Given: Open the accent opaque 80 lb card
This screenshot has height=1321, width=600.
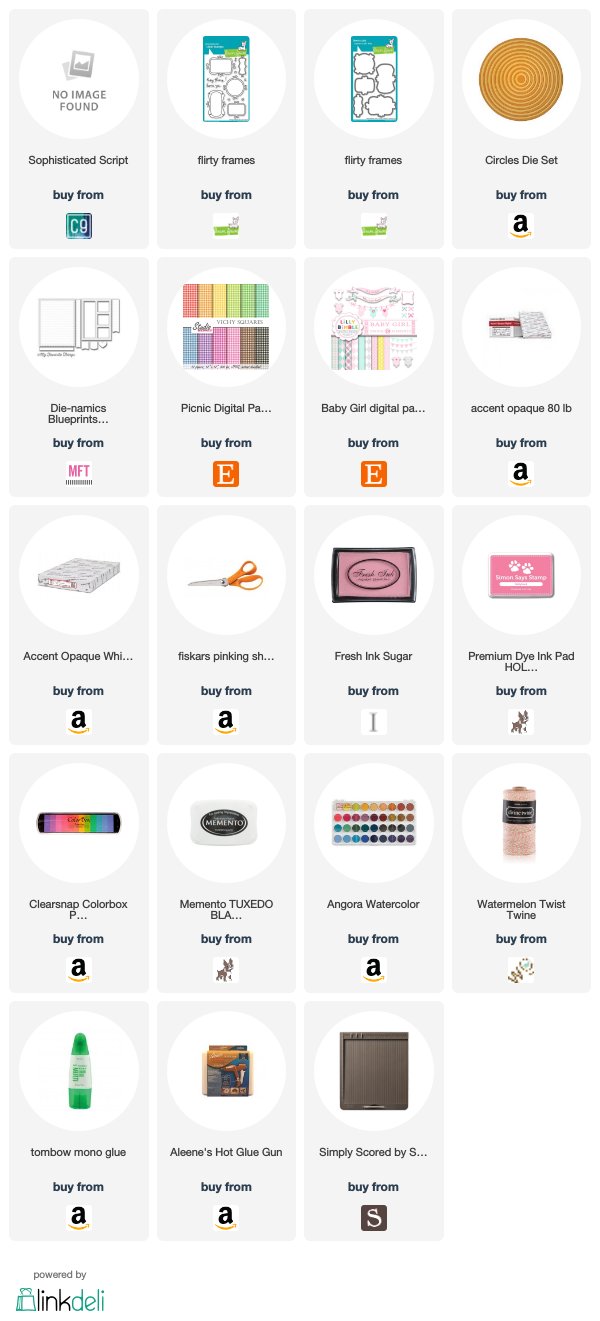Looking at the screenshot, I should point(520,377).
